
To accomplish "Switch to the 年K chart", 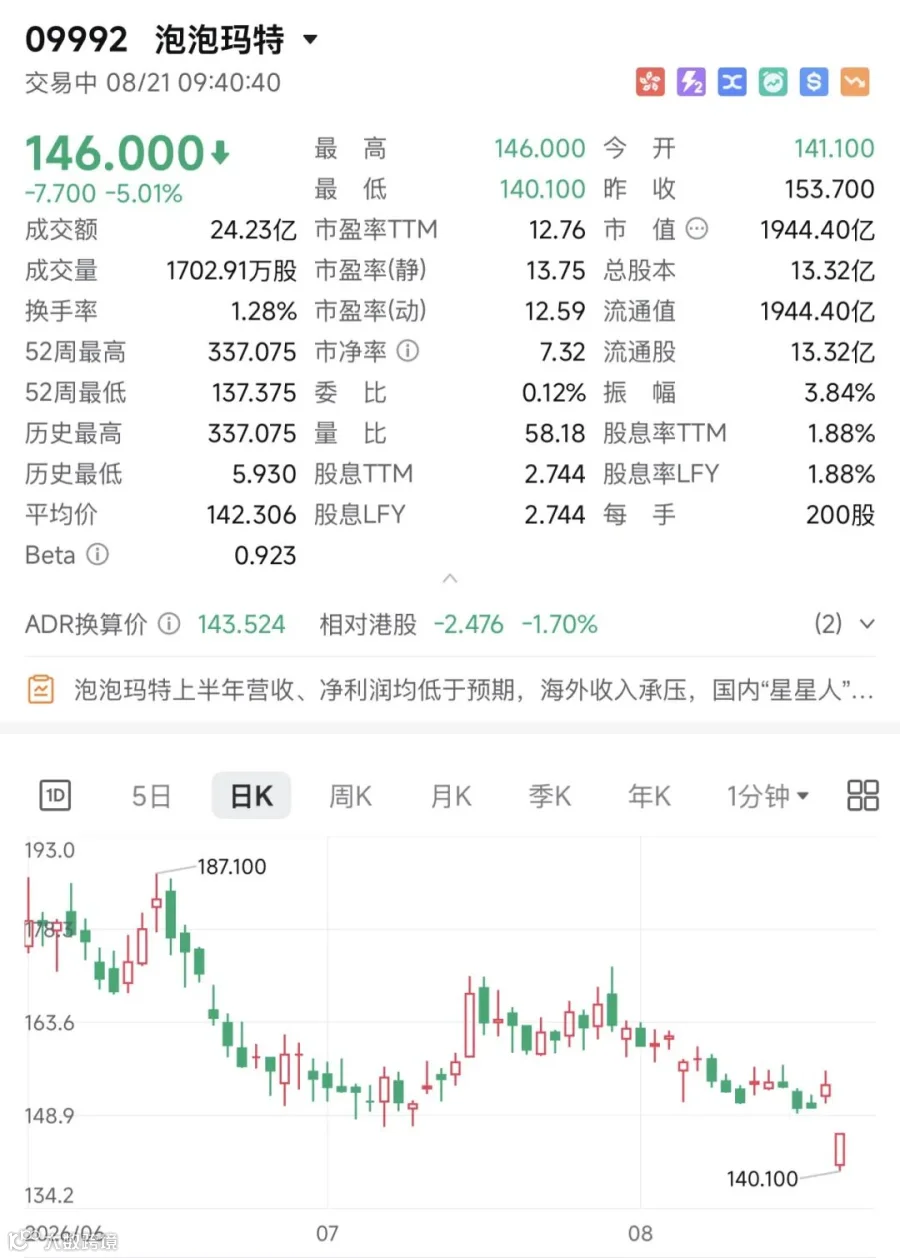I will [x=648, y=796].
